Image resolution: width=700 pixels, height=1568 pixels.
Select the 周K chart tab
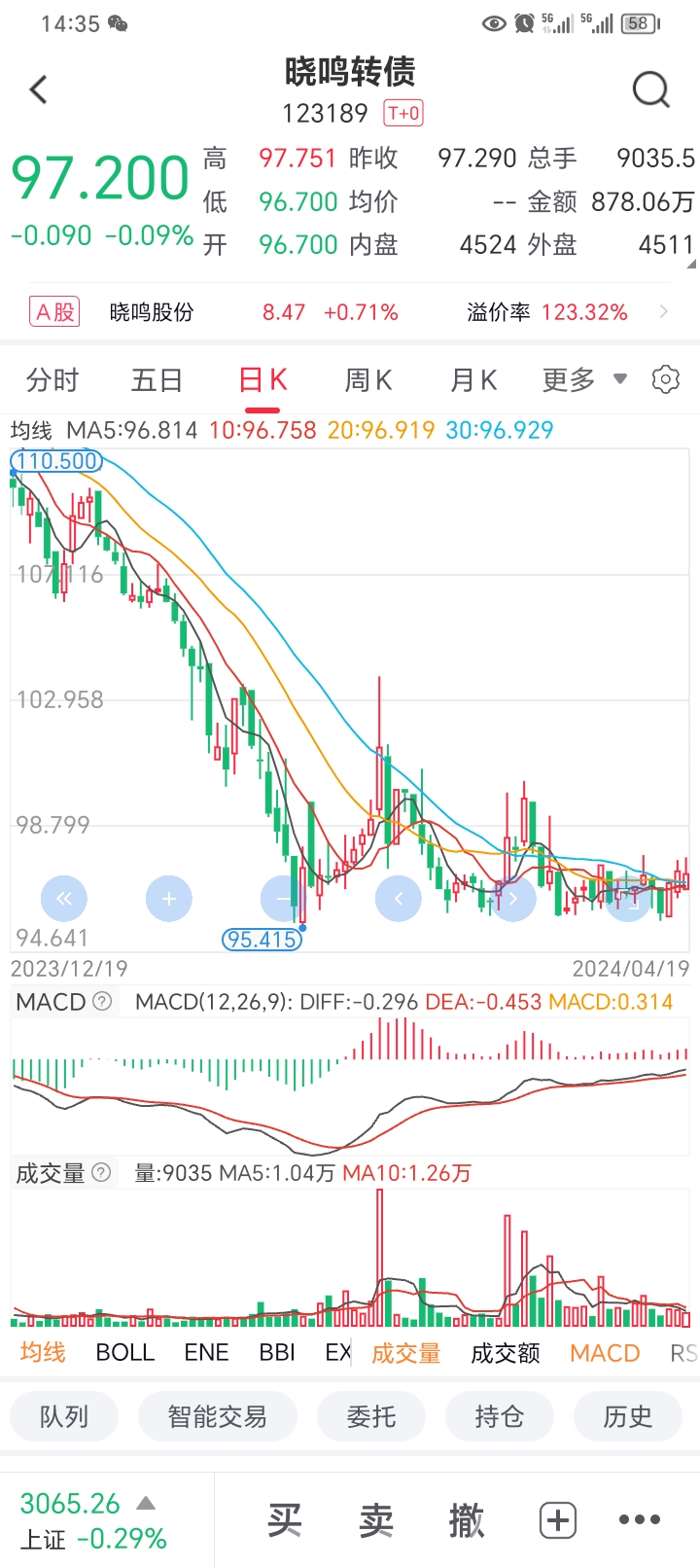[x=368, y=380]
